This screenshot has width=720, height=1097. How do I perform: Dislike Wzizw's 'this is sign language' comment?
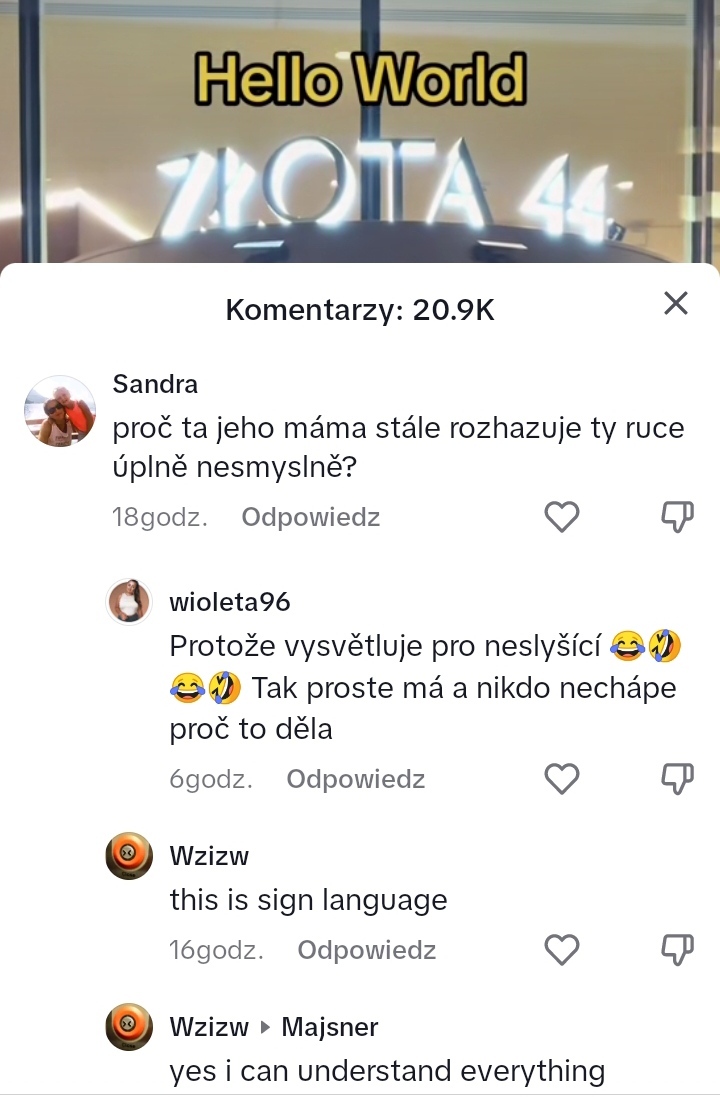(678, 950)
